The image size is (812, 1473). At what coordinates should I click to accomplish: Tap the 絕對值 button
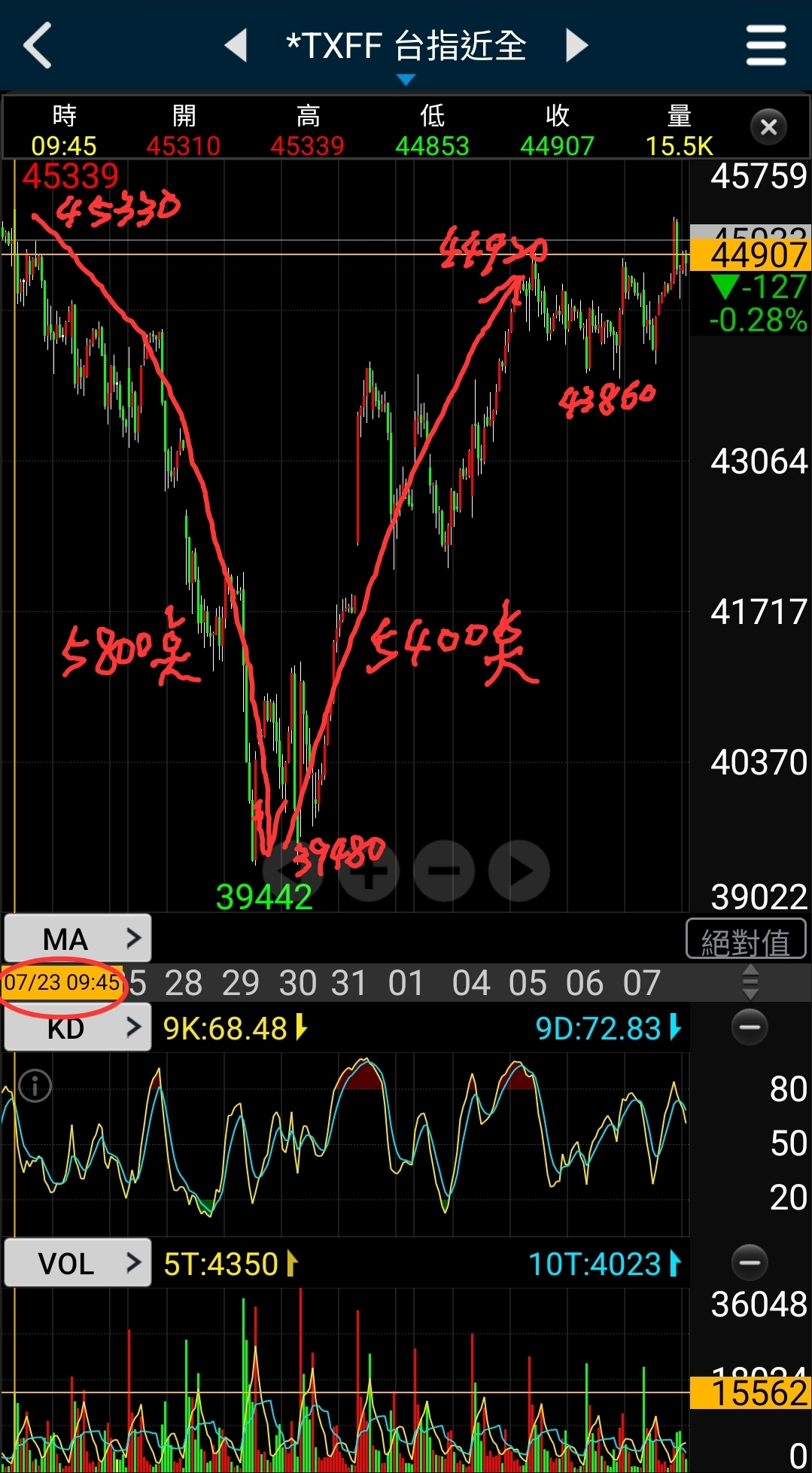[746, 939]
